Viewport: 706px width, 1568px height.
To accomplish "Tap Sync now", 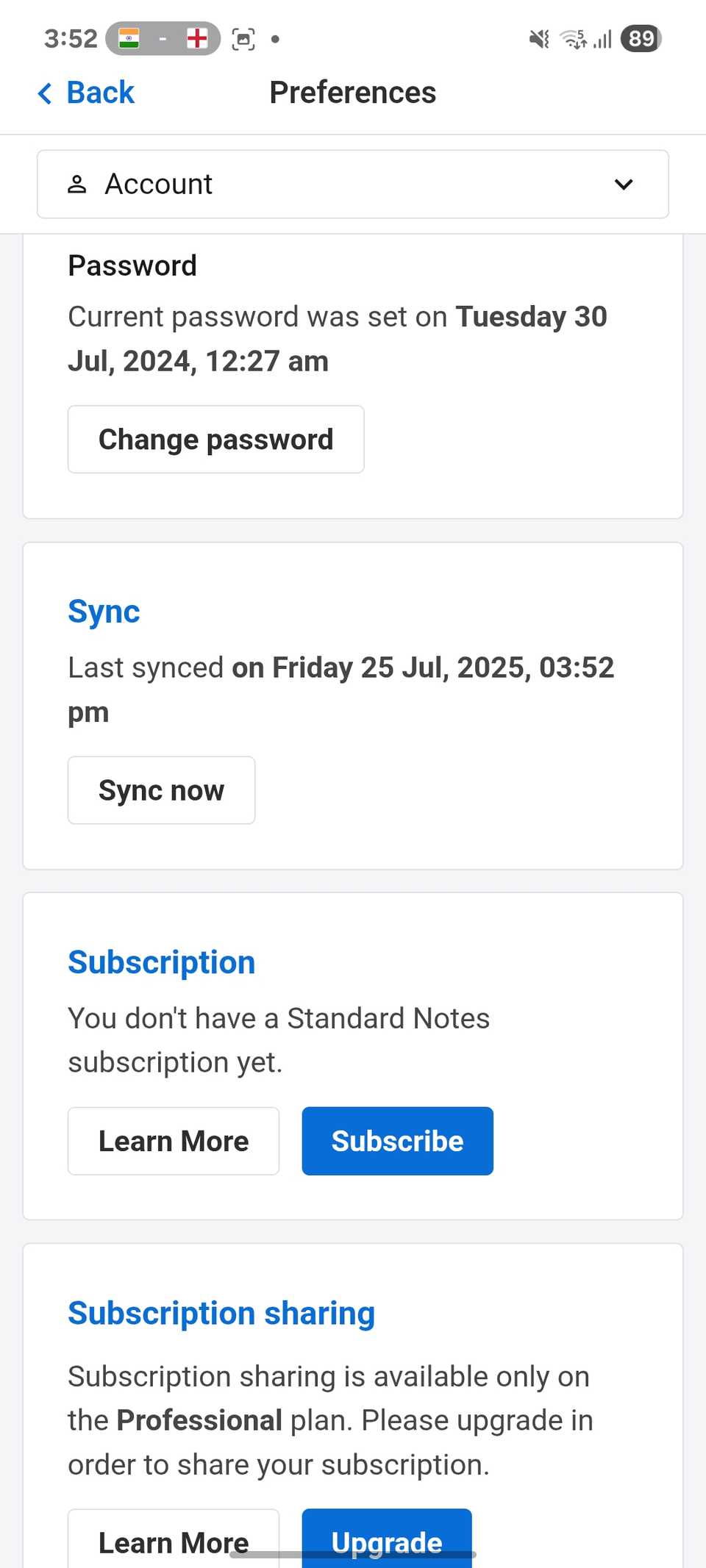I will tap(161, 790).
